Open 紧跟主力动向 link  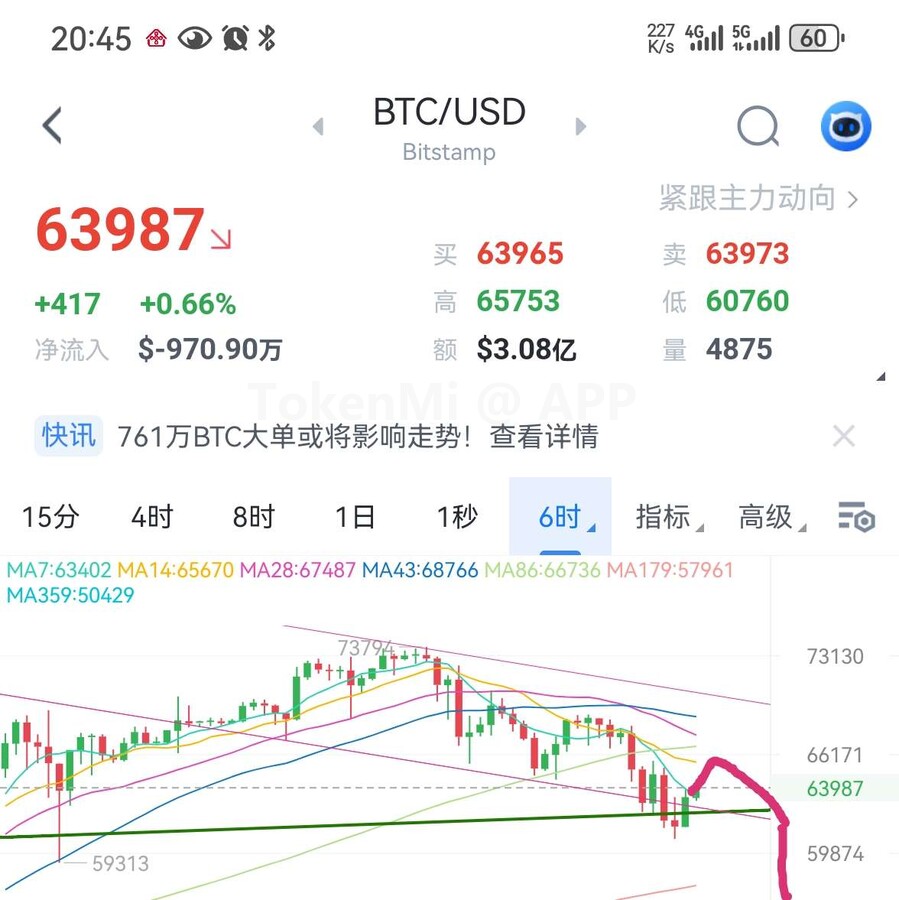pos(758,198)
